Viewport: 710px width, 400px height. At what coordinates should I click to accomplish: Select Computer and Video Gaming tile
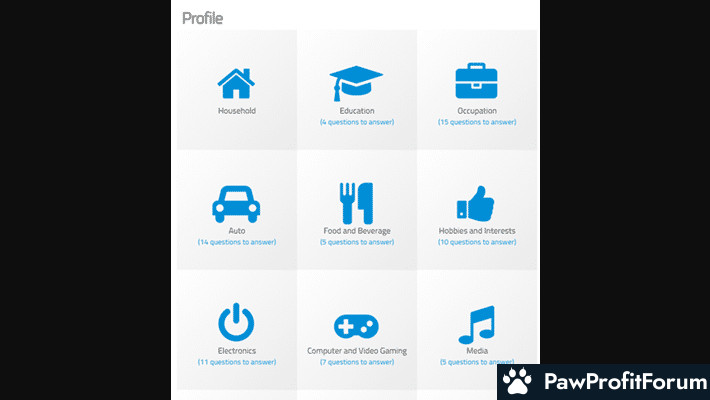point(357,332)
